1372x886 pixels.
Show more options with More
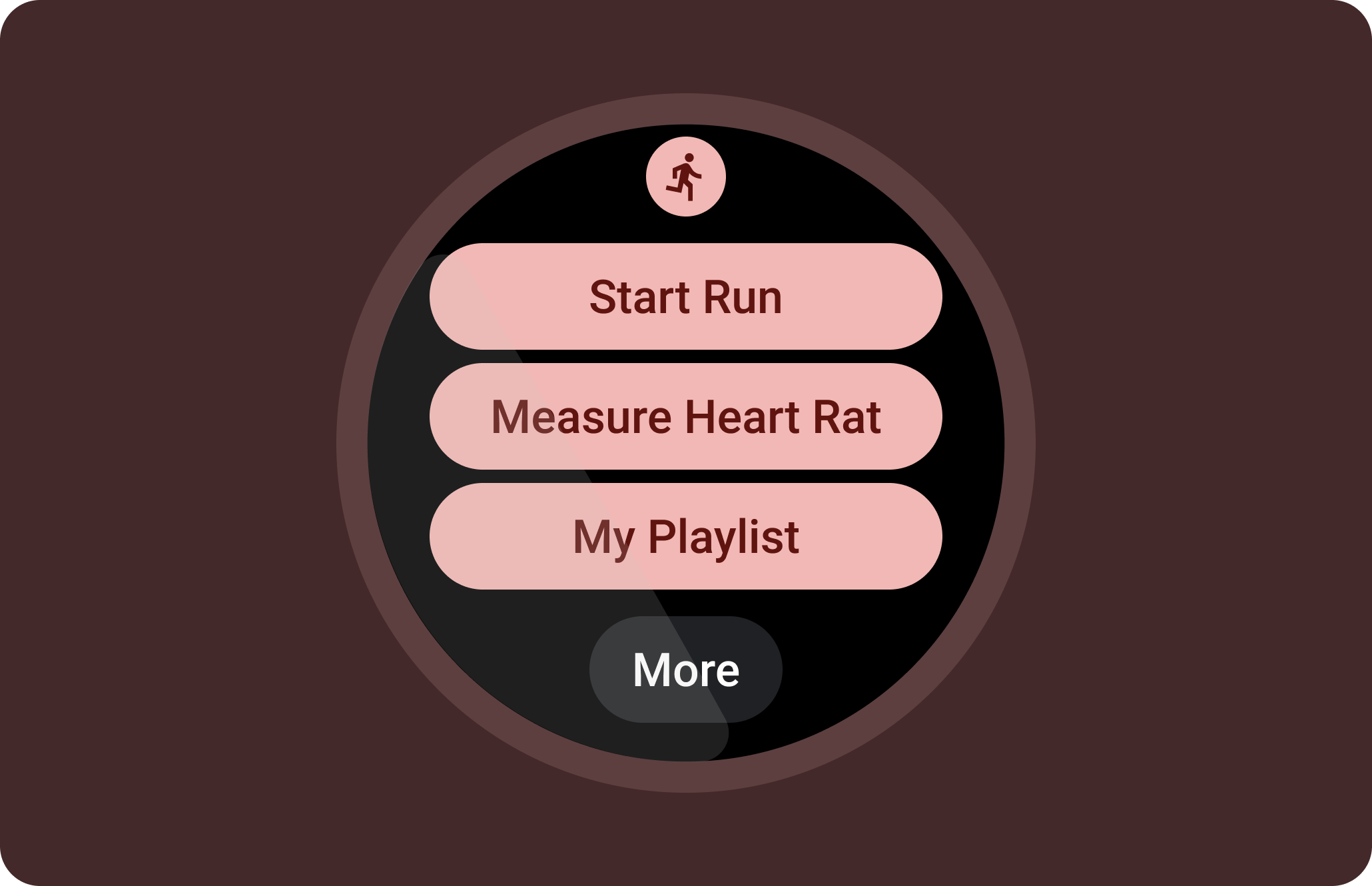(685, 669)
